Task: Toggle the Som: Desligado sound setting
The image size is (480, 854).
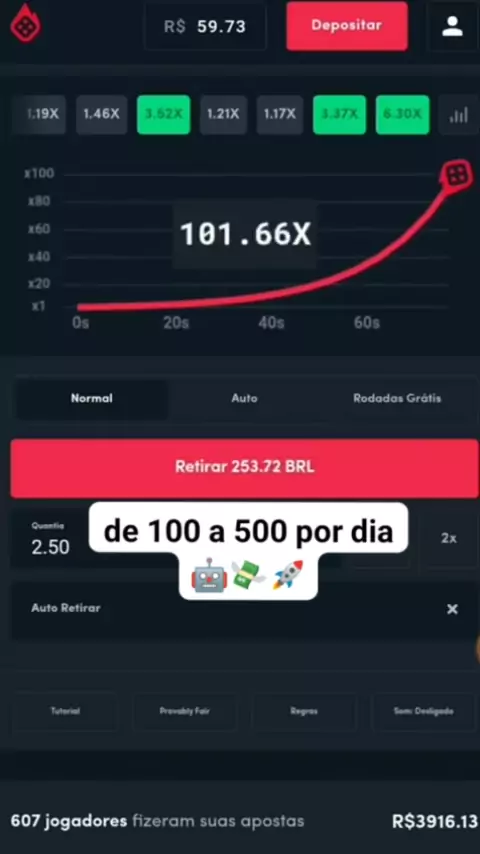Action: point(423,711)
